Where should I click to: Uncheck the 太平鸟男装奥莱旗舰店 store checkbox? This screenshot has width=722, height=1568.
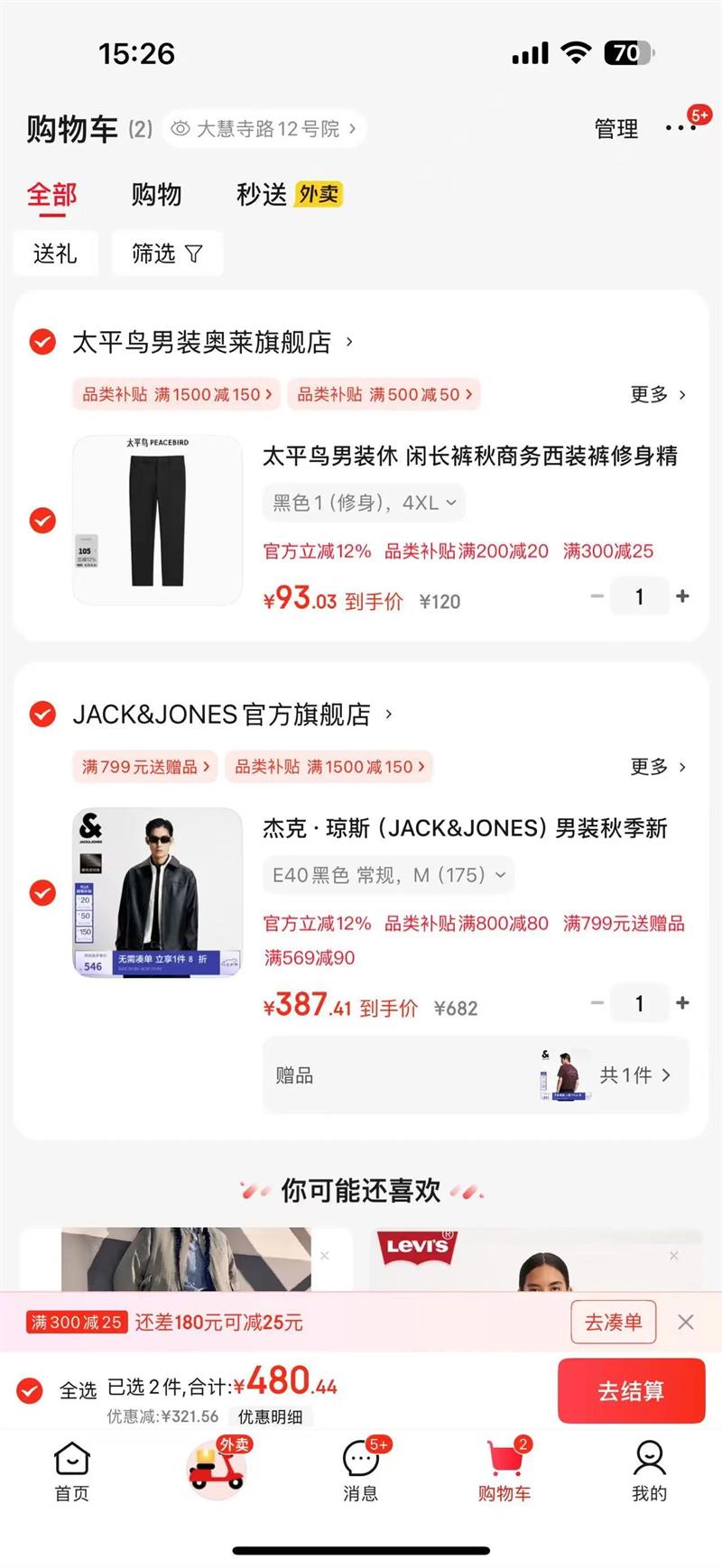click(42, 342)
